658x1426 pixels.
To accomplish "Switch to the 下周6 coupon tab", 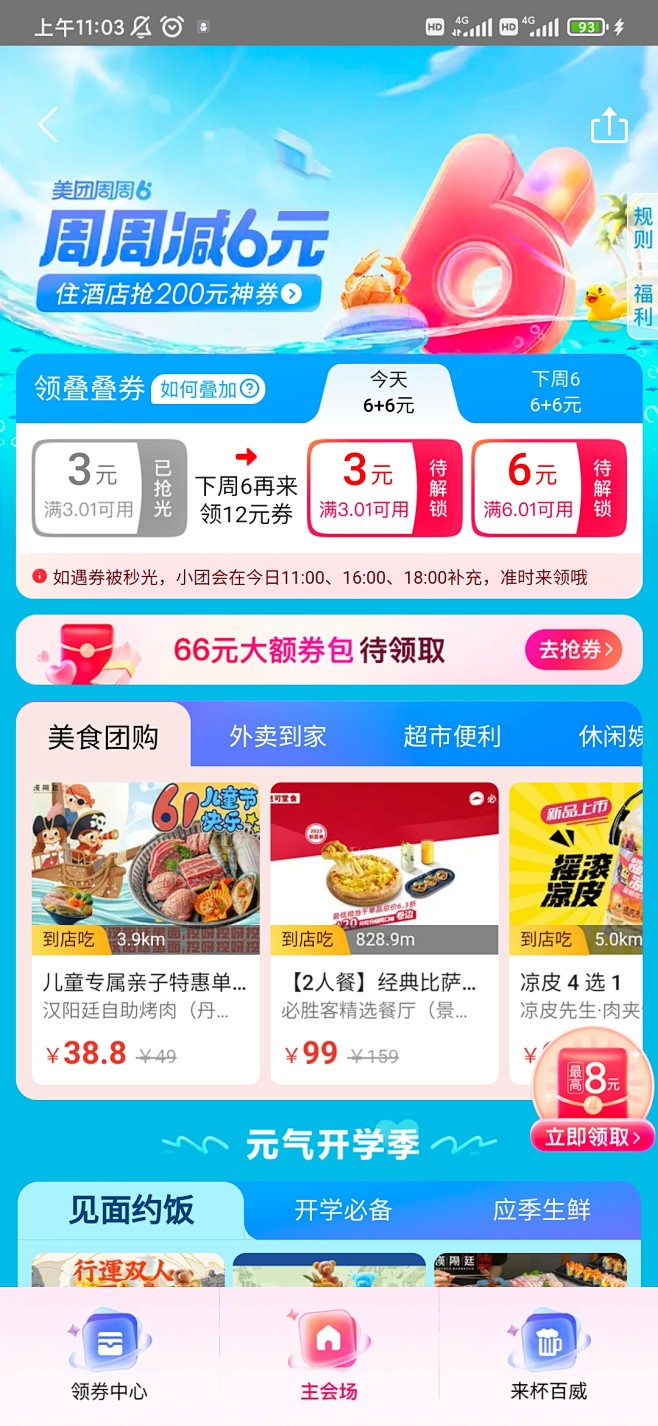I will [x=555, y=392].
